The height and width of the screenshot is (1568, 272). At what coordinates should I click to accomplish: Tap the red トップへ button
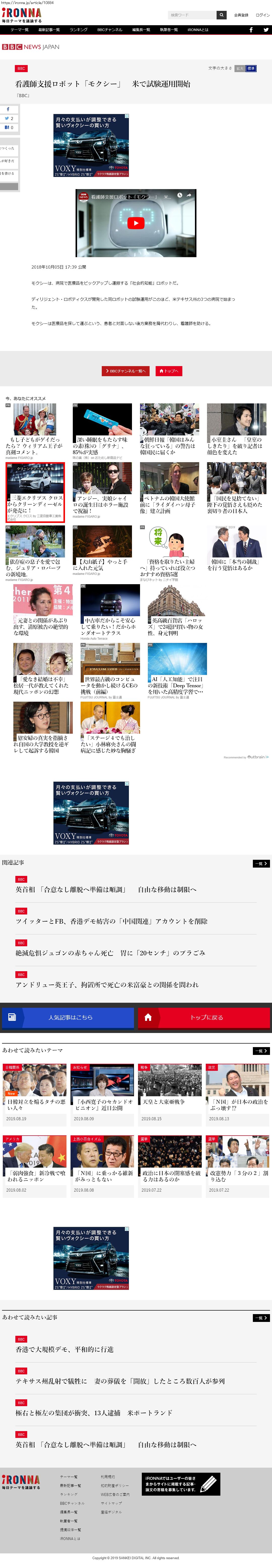168,371
